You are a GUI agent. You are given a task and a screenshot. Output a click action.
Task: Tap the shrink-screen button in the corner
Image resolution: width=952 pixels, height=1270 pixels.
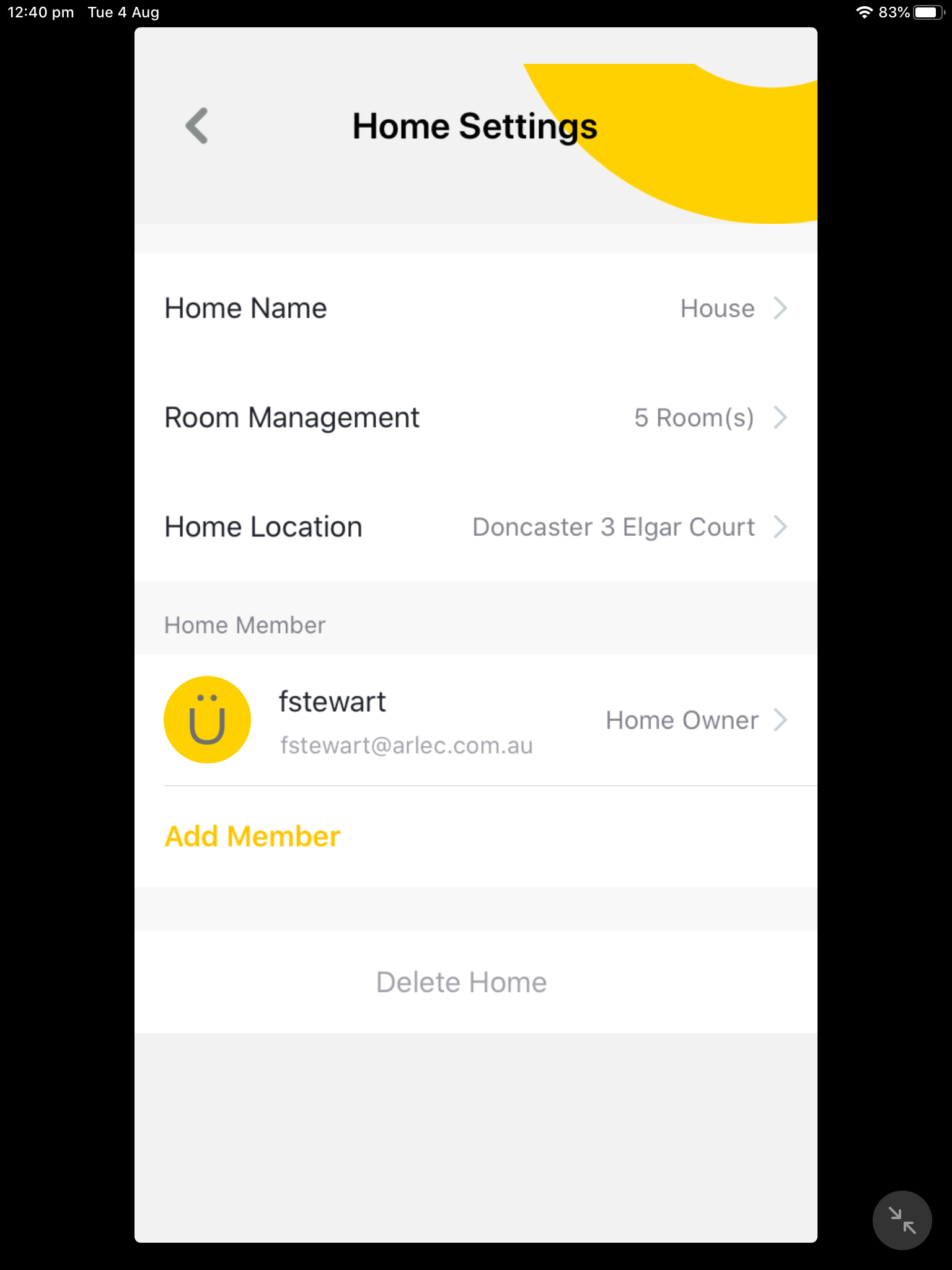pyautogui.click(x=902, y=1220)
